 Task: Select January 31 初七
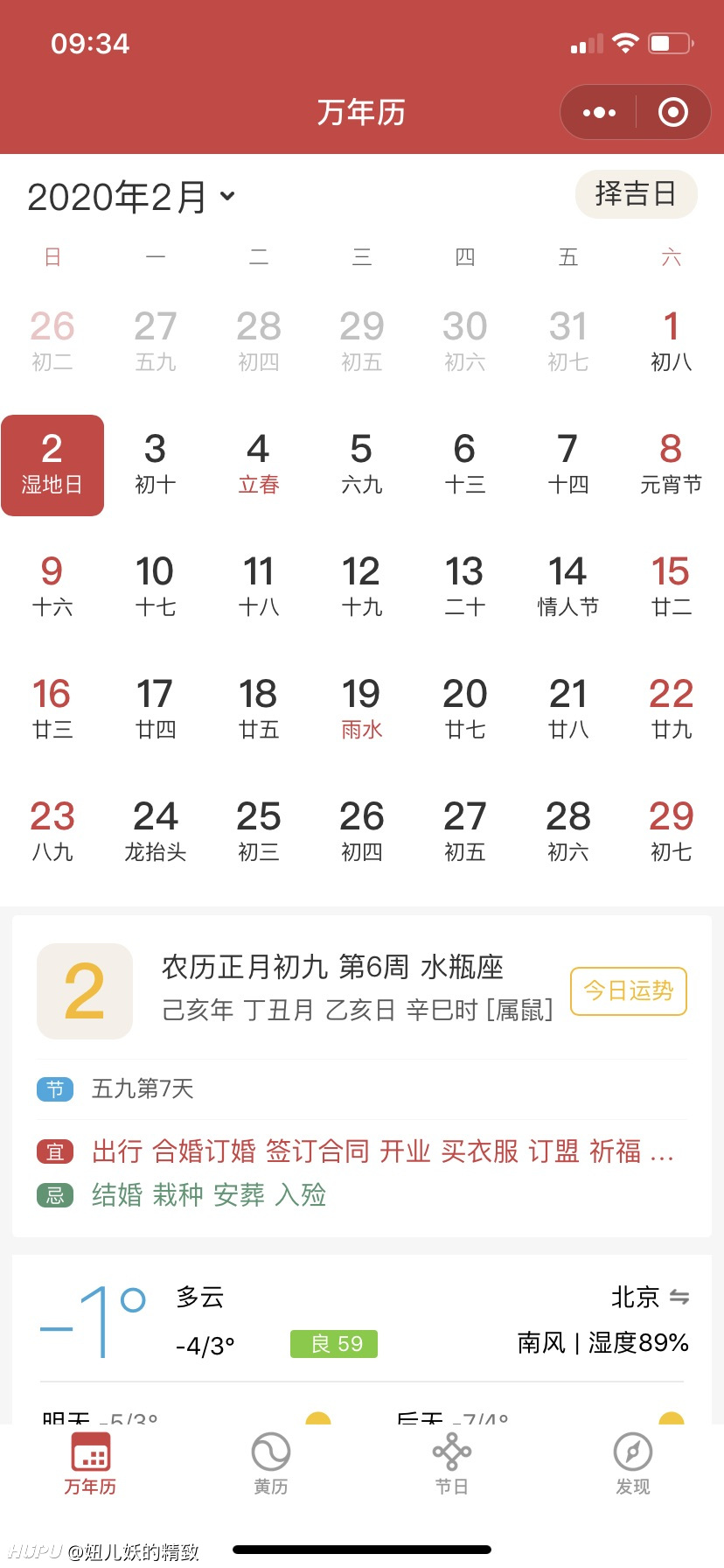coord(567,342)
